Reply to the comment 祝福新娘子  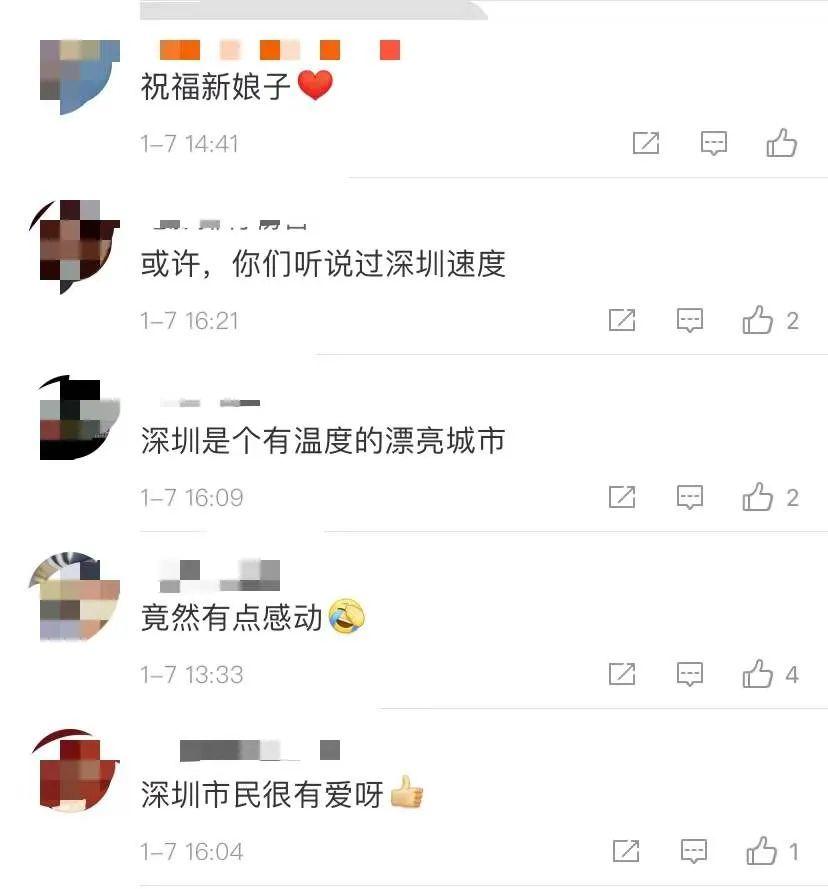(x=713, y=144)
